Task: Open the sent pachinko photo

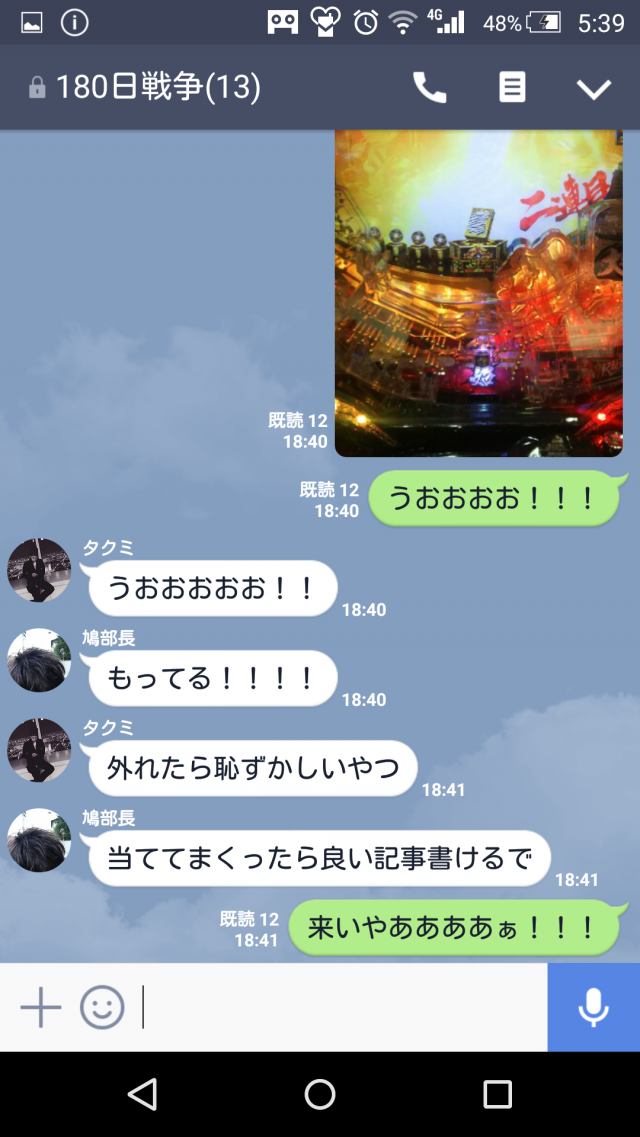Action: coord(478,293)
